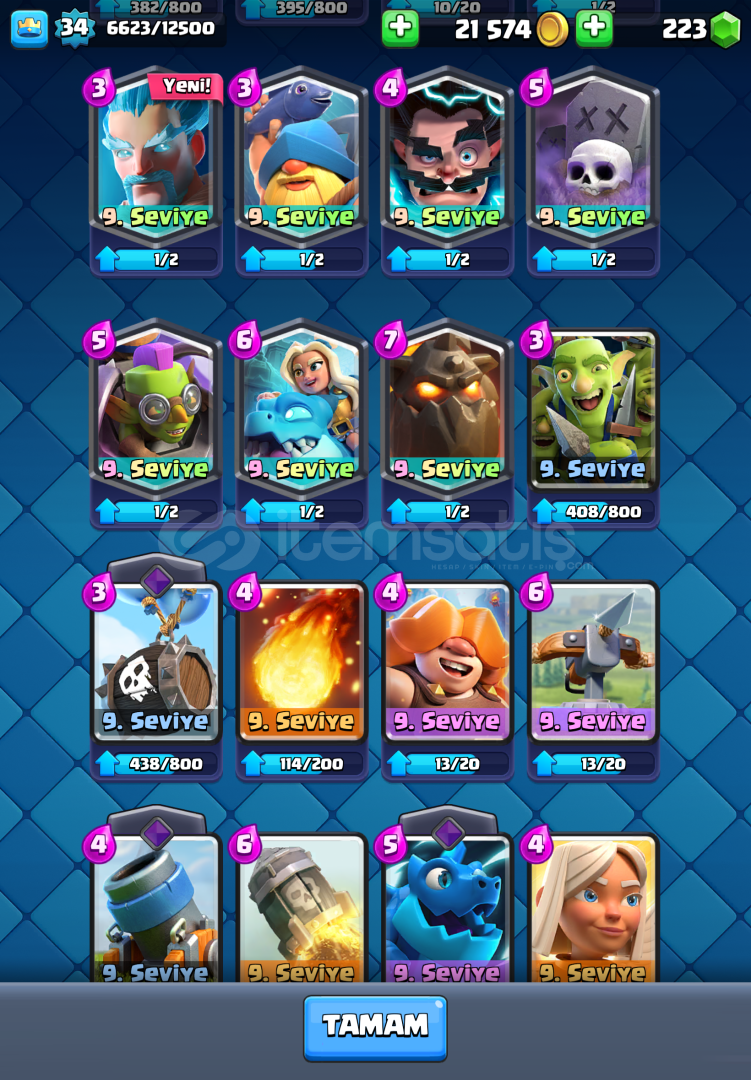Open the Mortar cannon card
This screenshot has height=1080, width=751.
(x=156, y=905)
